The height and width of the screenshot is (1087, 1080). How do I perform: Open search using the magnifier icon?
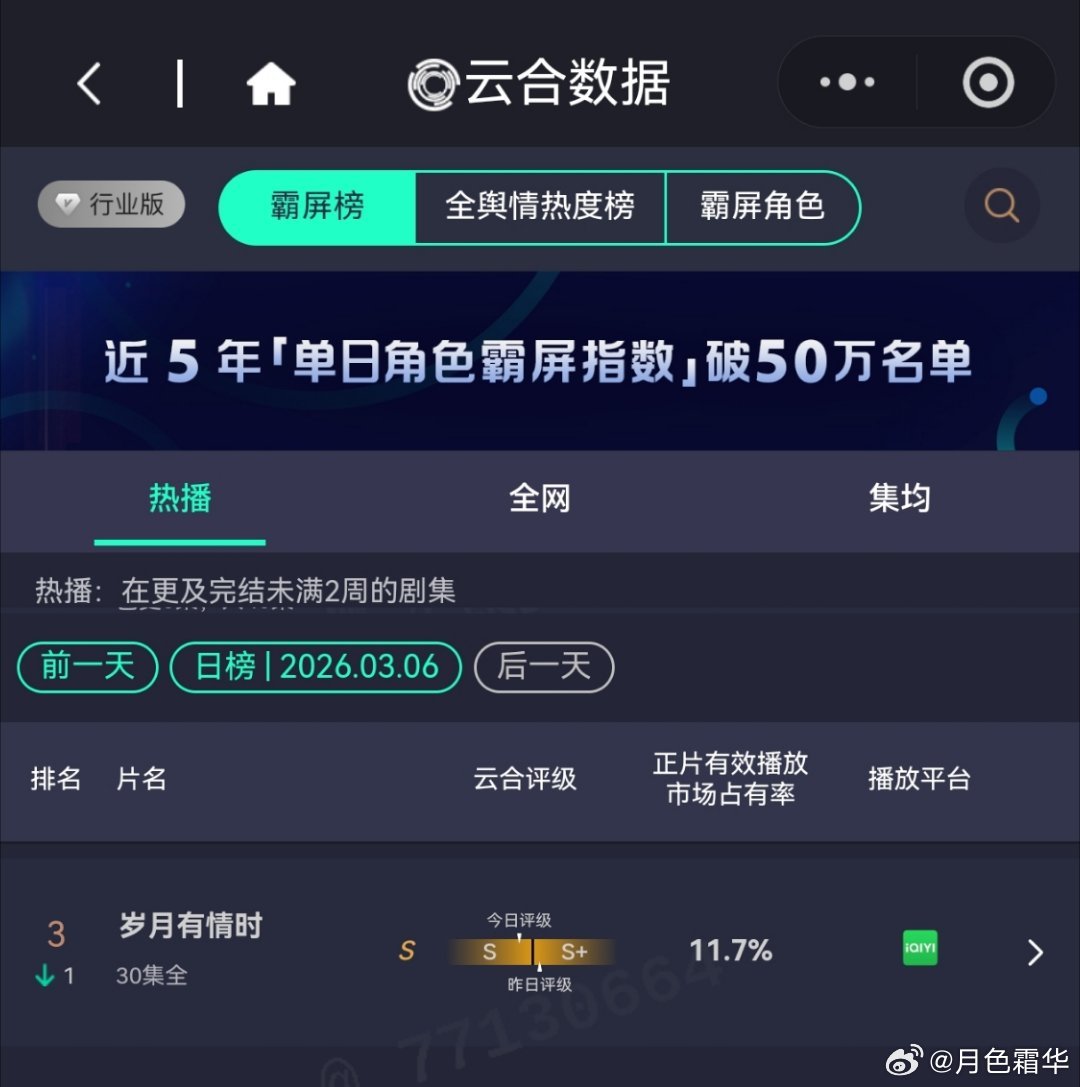[1000, 205]
